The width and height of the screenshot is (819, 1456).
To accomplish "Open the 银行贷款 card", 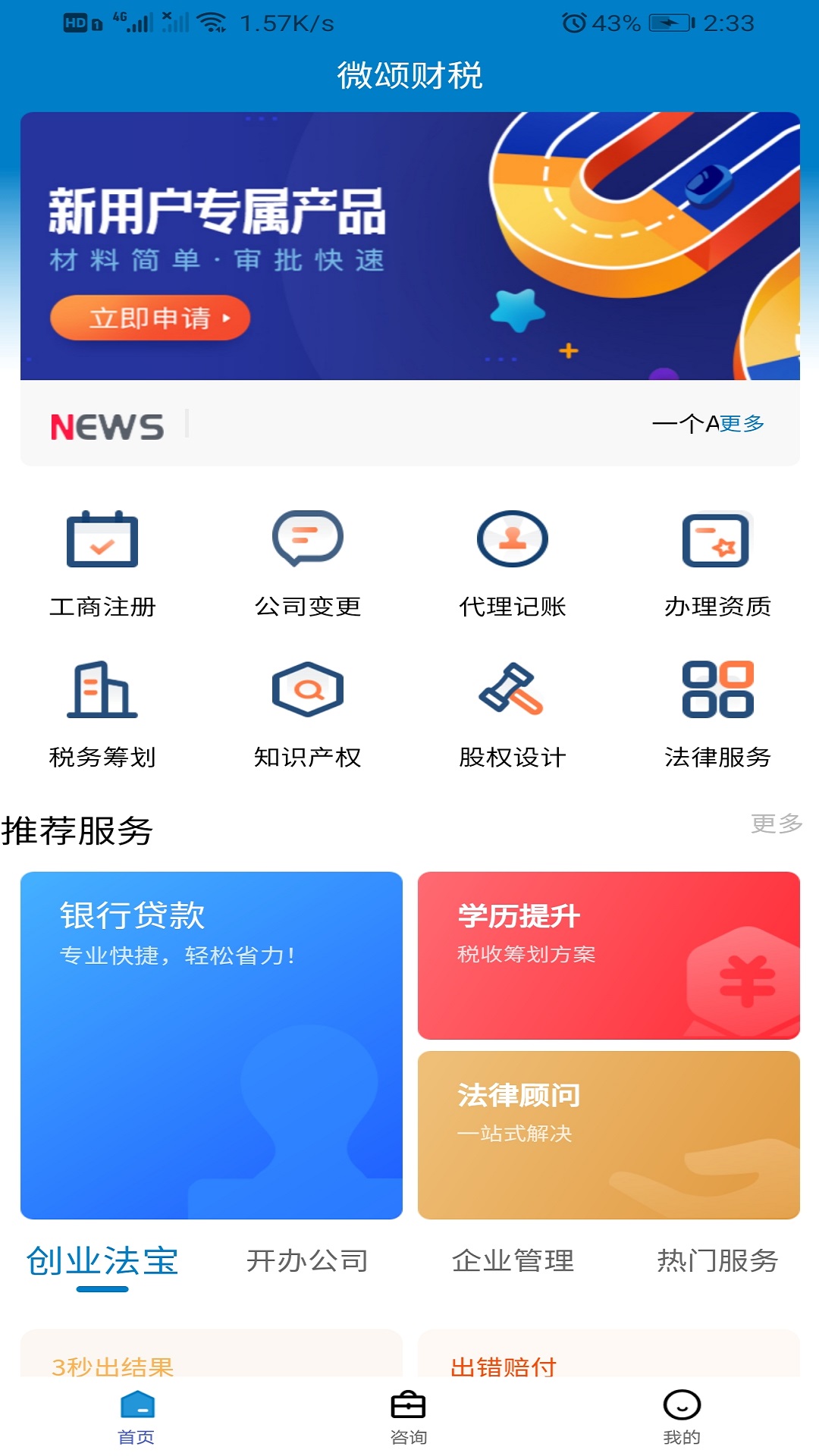I will (212, 1045).
